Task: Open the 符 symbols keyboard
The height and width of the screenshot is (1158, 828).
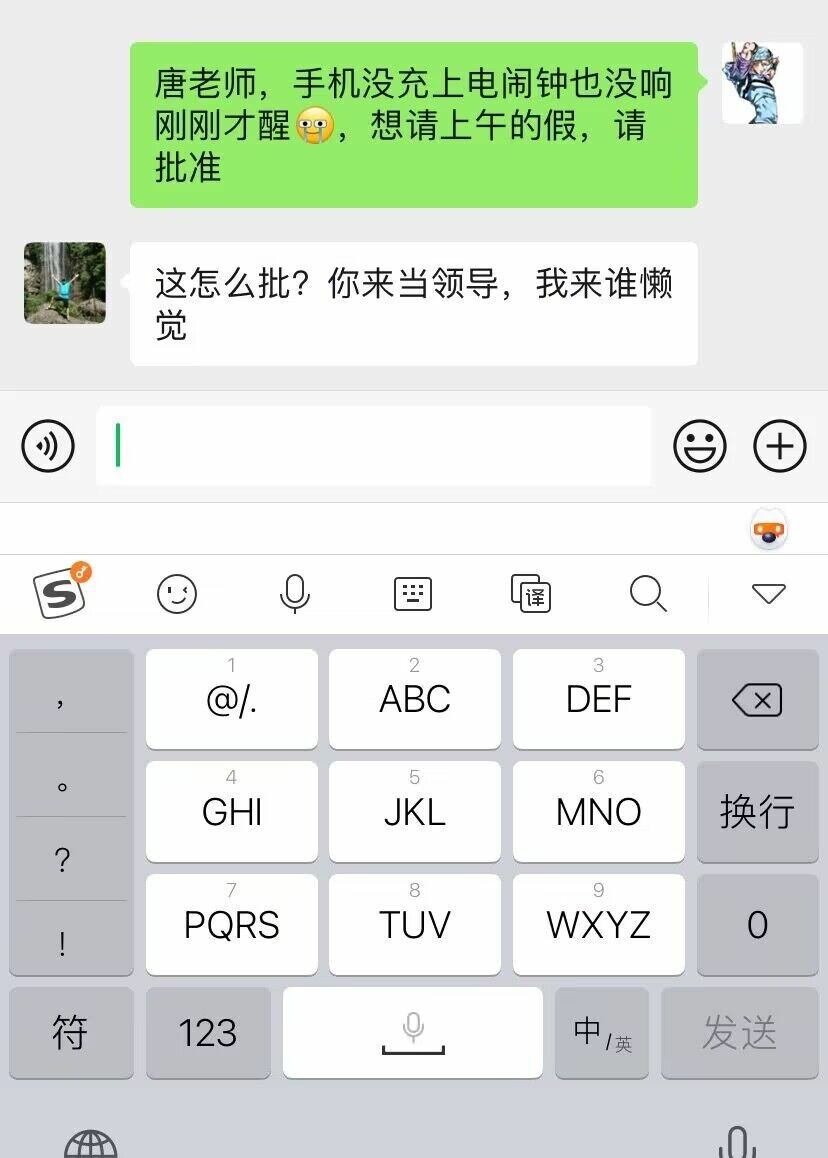Action: click(x=70, y=1033)
